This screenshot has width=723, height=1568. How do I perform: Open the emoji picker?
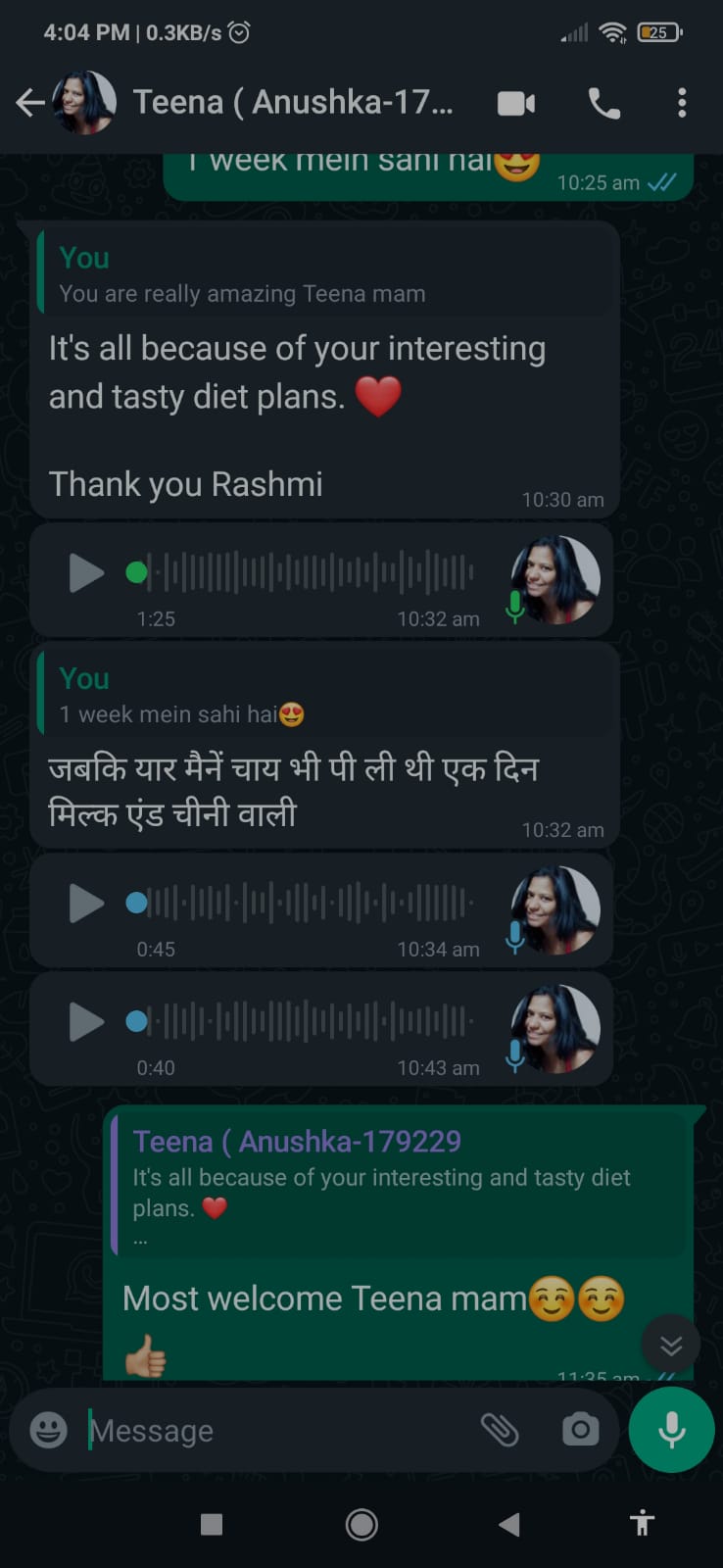coord(48,1431)
